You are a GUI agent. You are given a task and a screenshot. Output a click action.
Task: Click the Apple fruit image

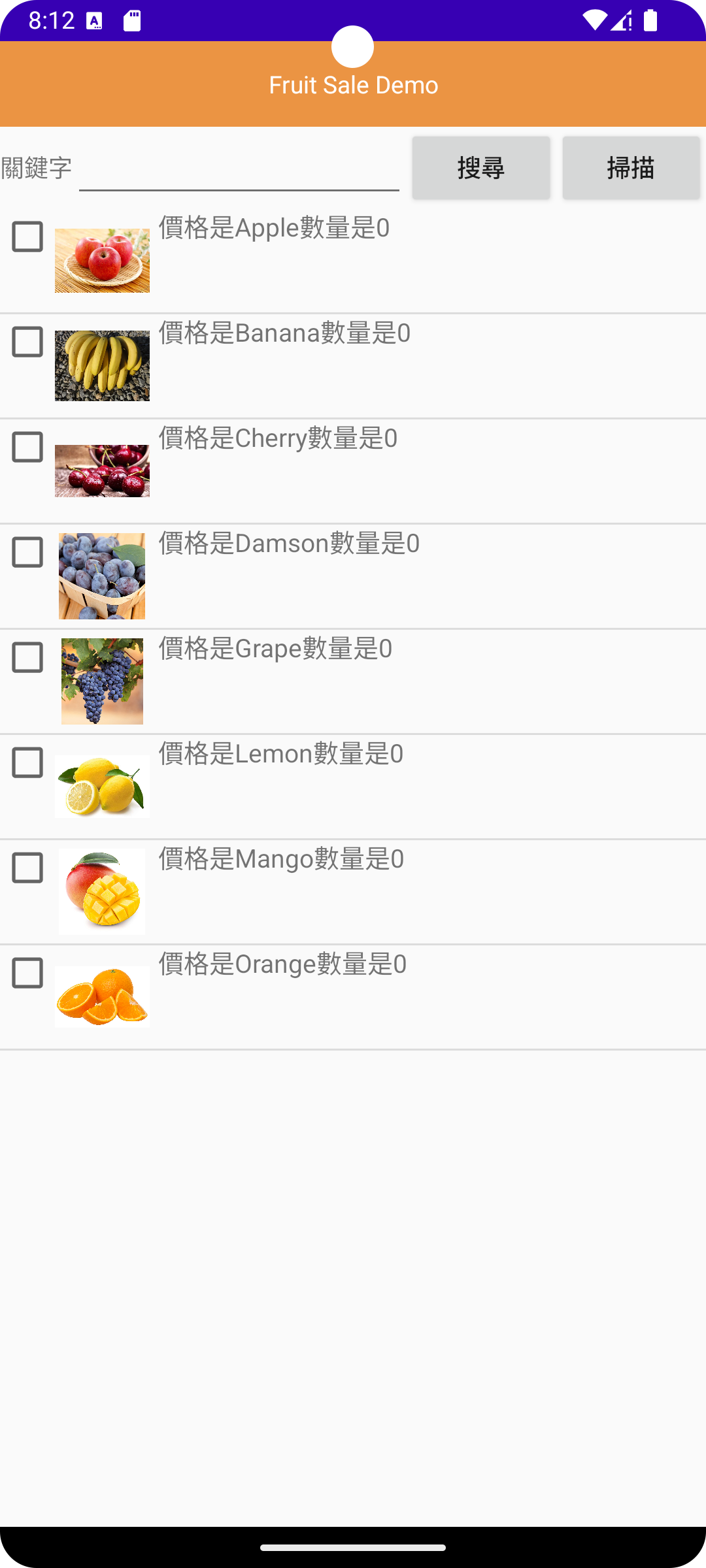pyautogui.click(x=101, y=259)
